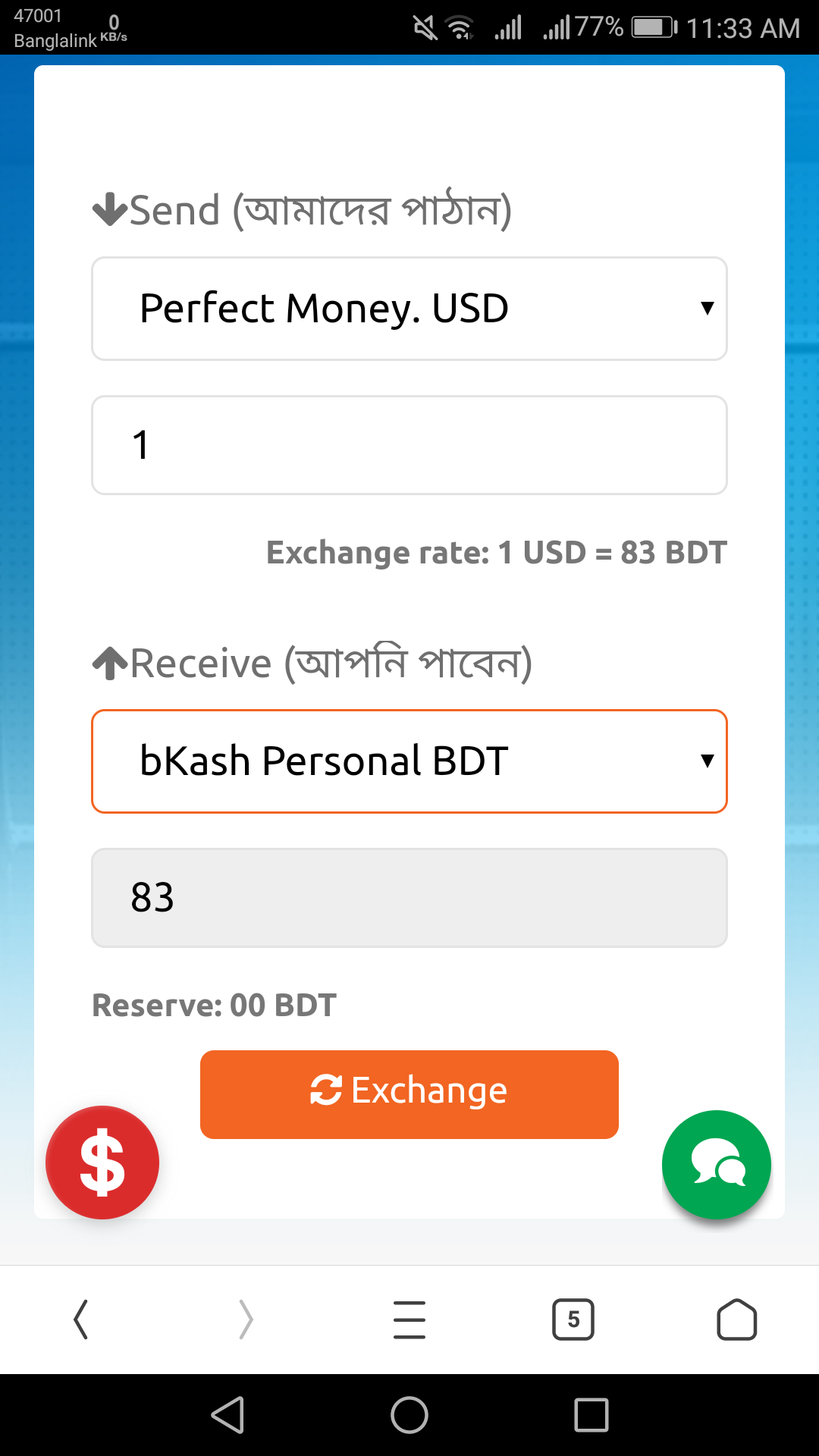View the 5 open browser tabs
Viewport: 819px width, 1456px height.
pyautogui.click(x=573, y=1319)
